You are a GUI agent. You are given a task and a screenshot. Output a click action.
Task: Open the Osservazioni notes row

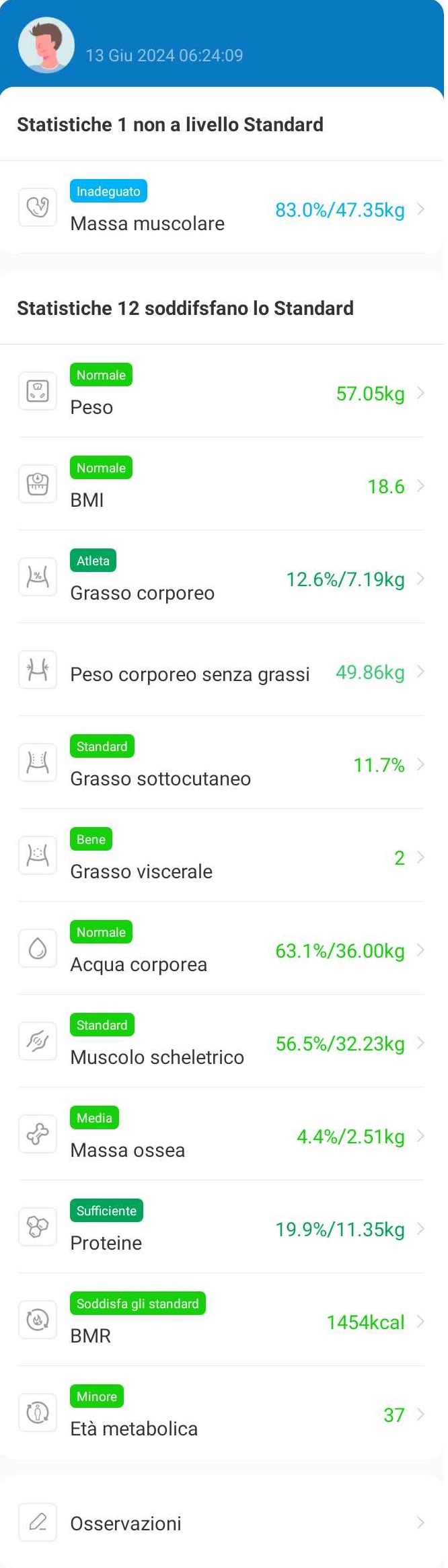[x=221, y=1523]
